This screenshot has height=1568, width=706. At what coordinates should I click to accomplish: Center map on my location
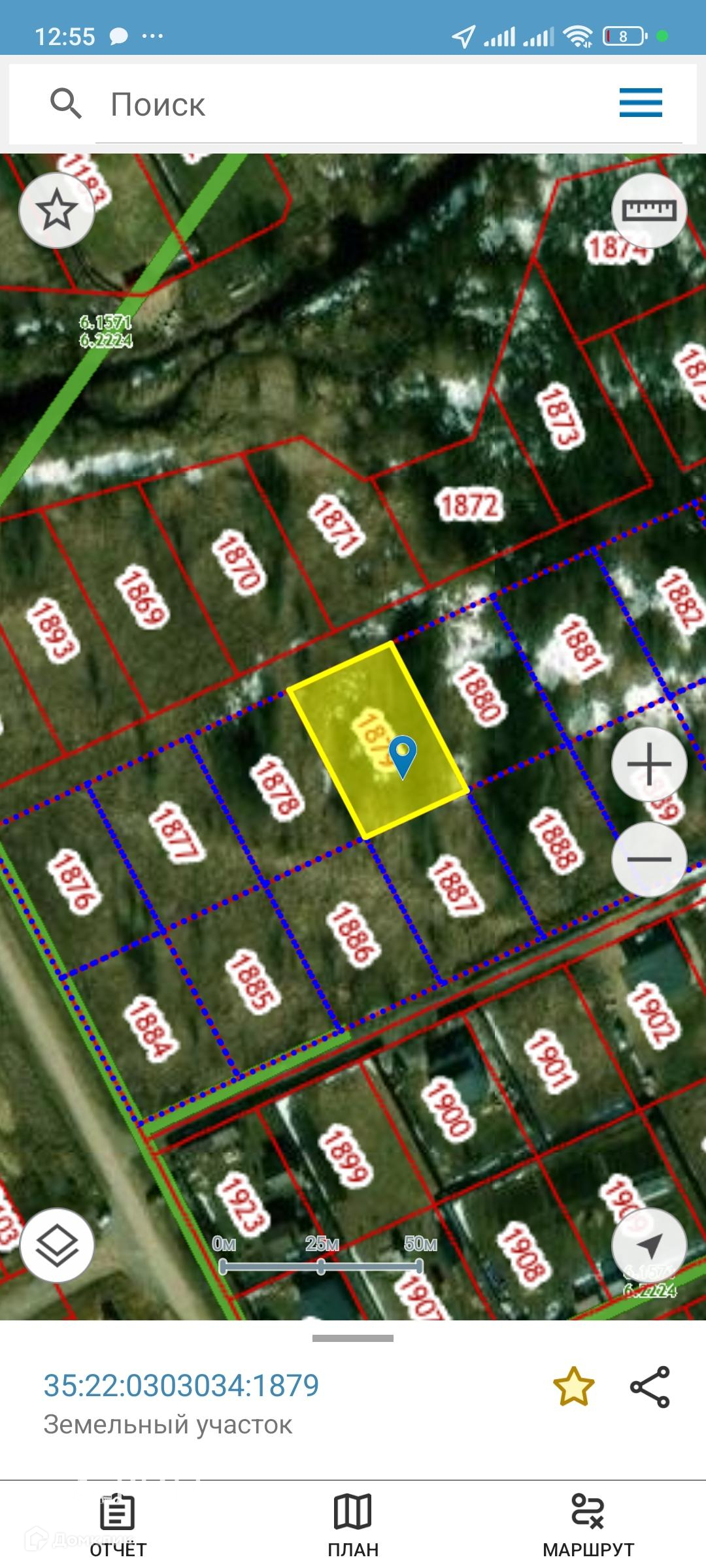(648, 1245)
